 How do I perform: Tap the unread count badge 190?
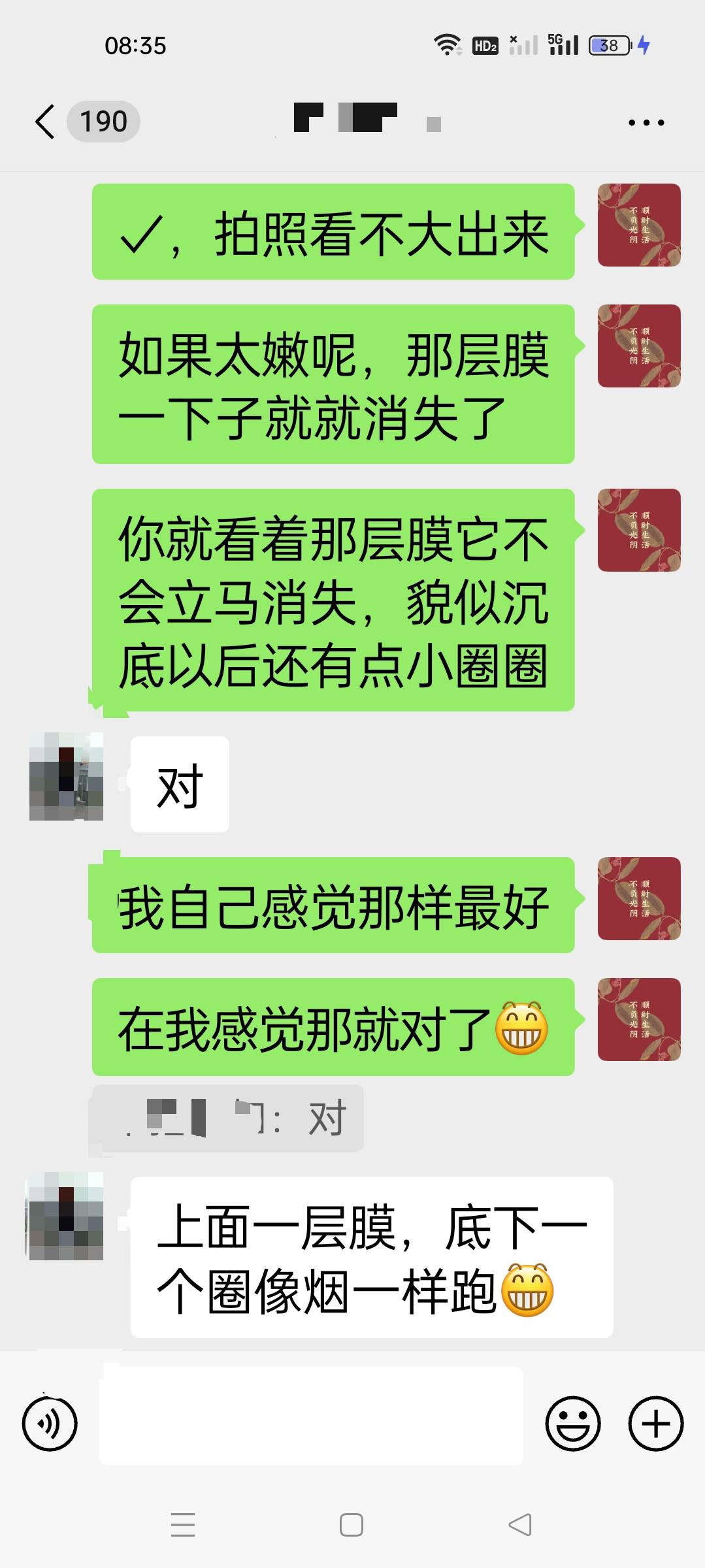pyautogui.click(x=103, y=121)
